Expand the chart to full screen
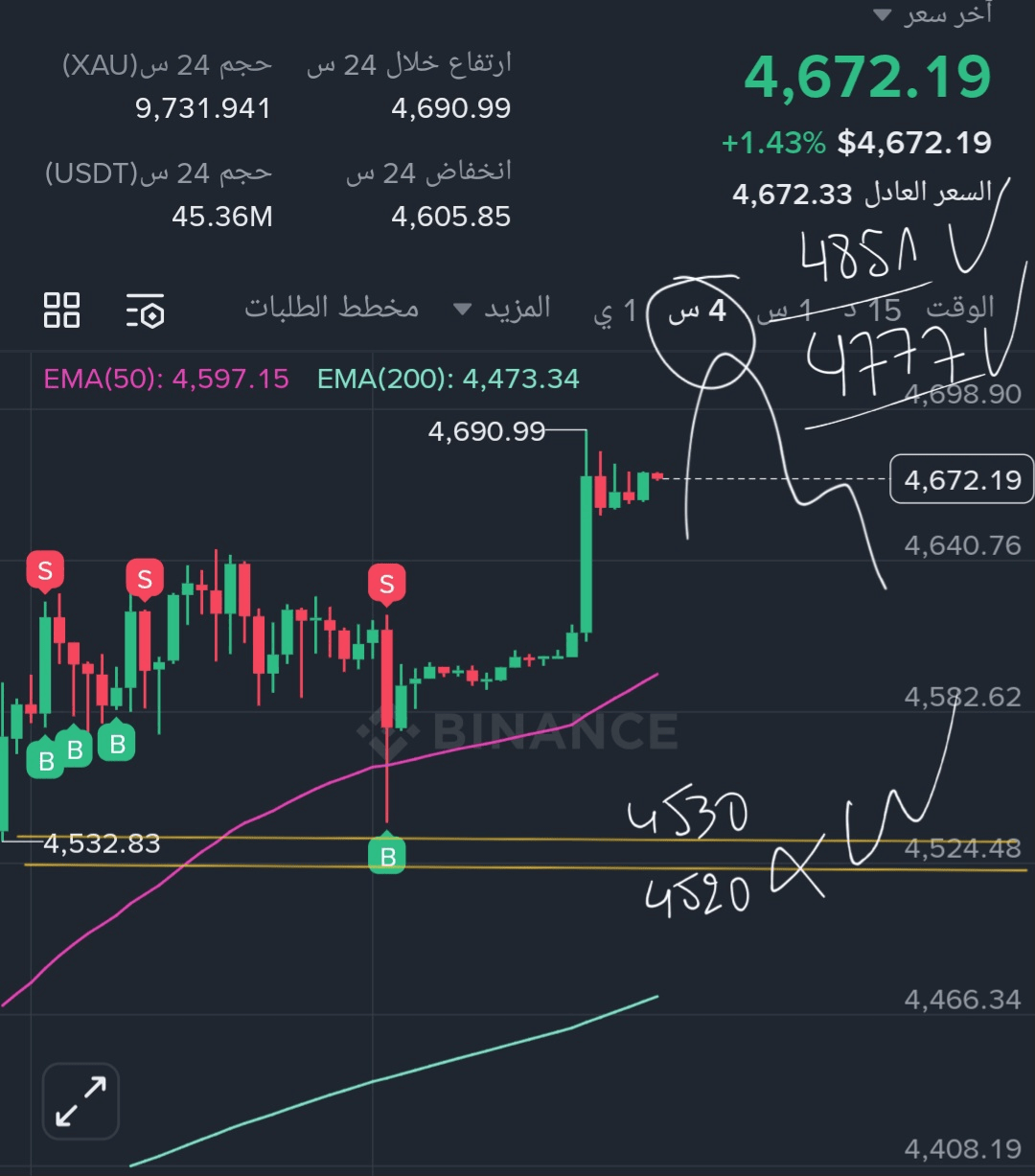 coord(80,1101)
